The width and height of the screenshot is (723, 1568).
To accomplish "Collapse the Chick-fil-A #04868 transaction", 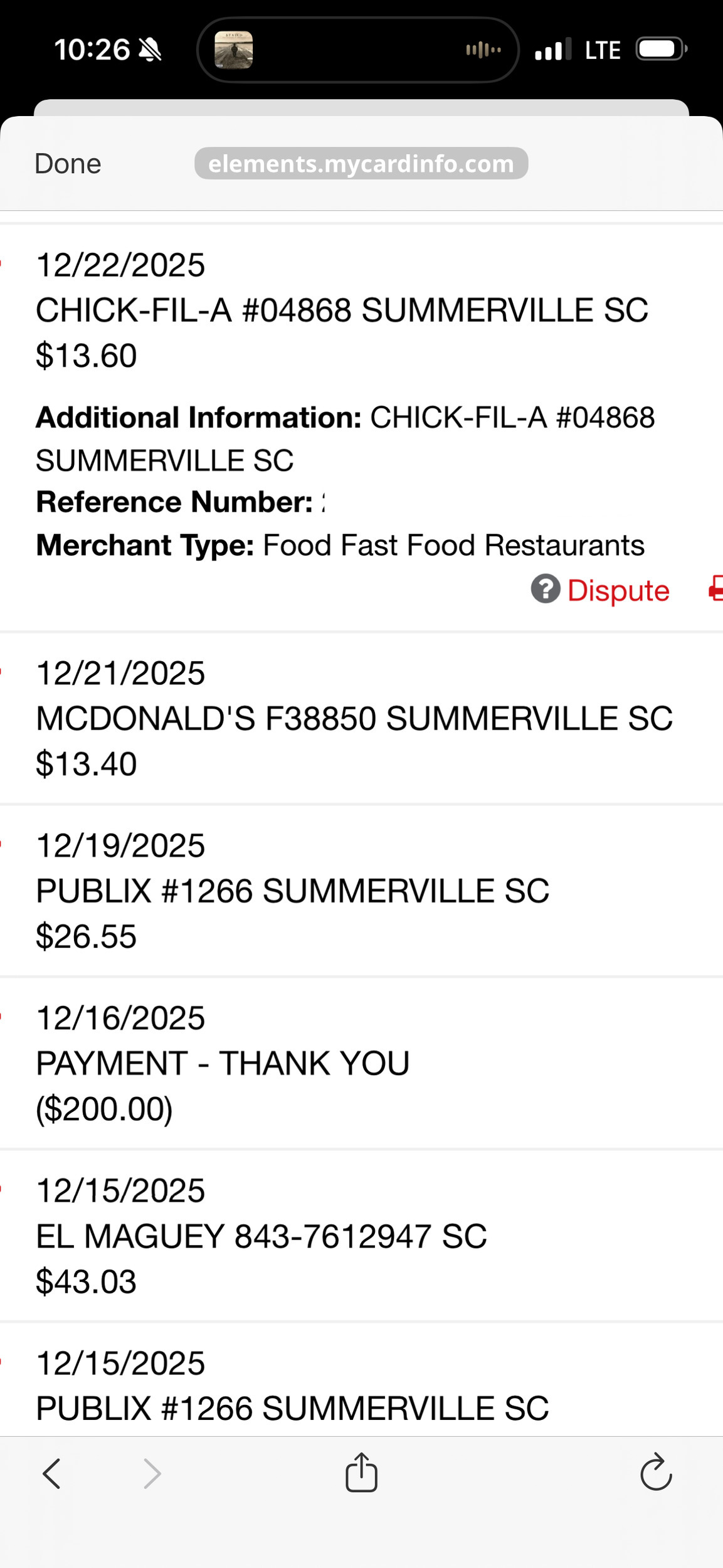I will [x=342, y=310].
